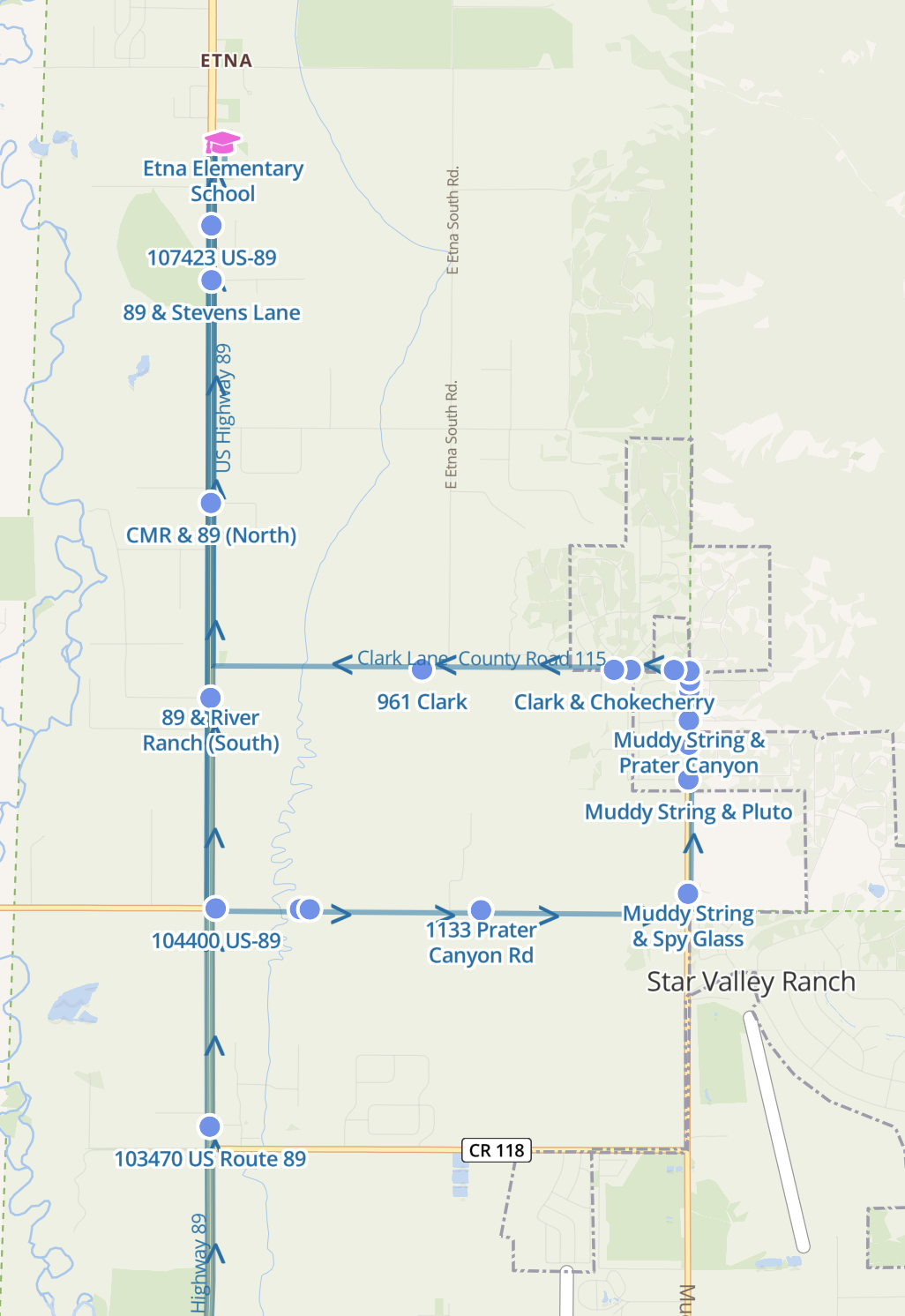Select the Muddy String & Spy Glass stop
The image size is (905, 1316).
(688, 894)
